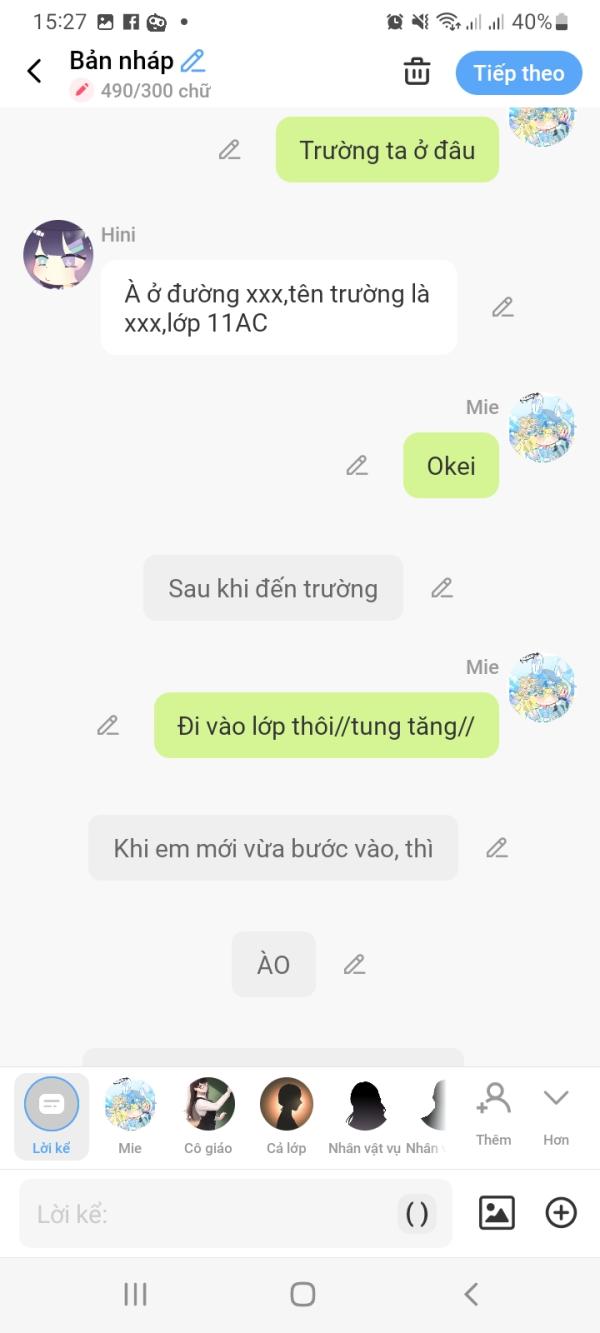The width and height of the screenshot is (600, 1333).
Task: Rename the draft title with pencil icon
Action: [x=192, y=61]
